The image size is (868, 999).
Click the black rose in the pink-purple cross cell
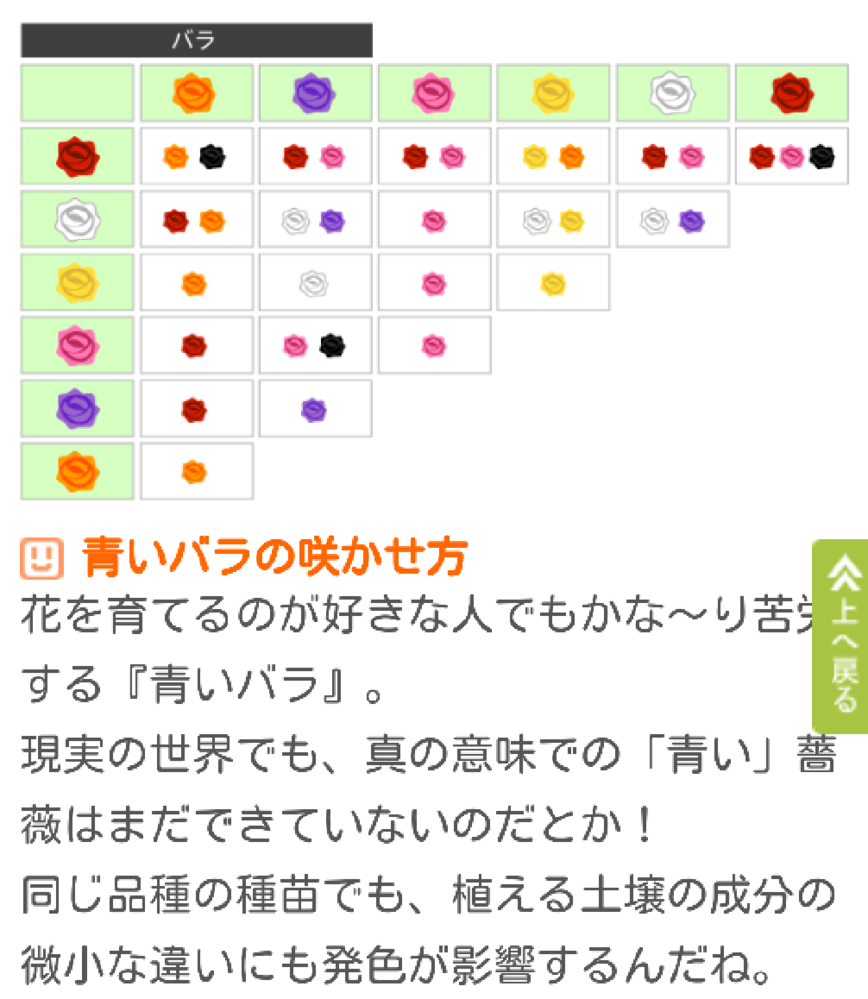coord(331,345)
